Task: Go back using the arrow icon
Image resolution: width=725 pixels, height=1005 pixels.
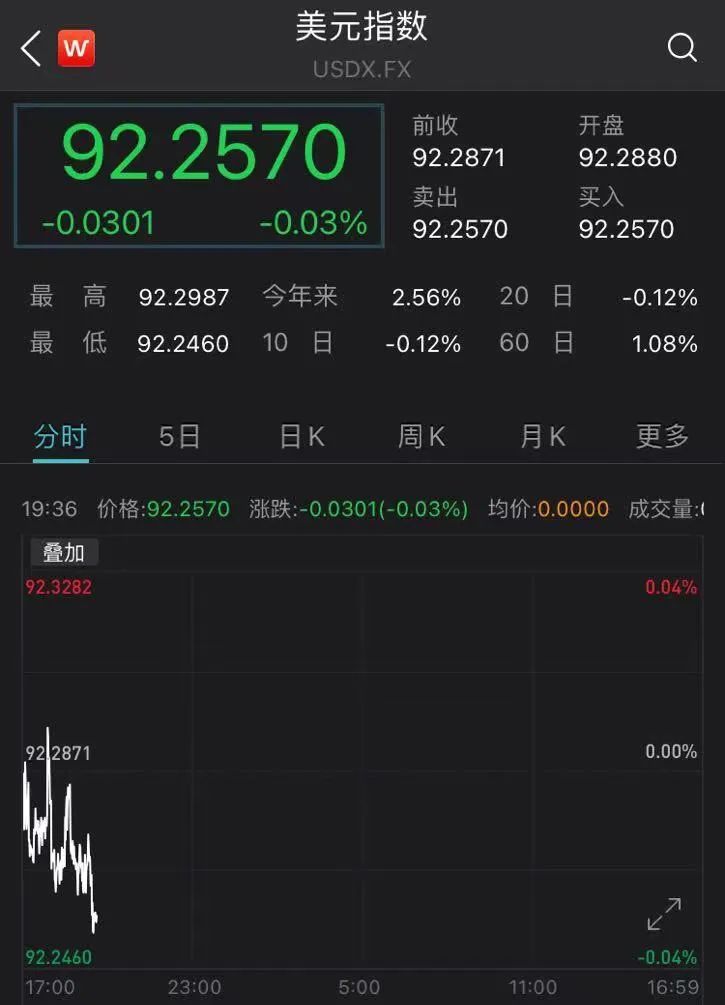Action: 31,47
